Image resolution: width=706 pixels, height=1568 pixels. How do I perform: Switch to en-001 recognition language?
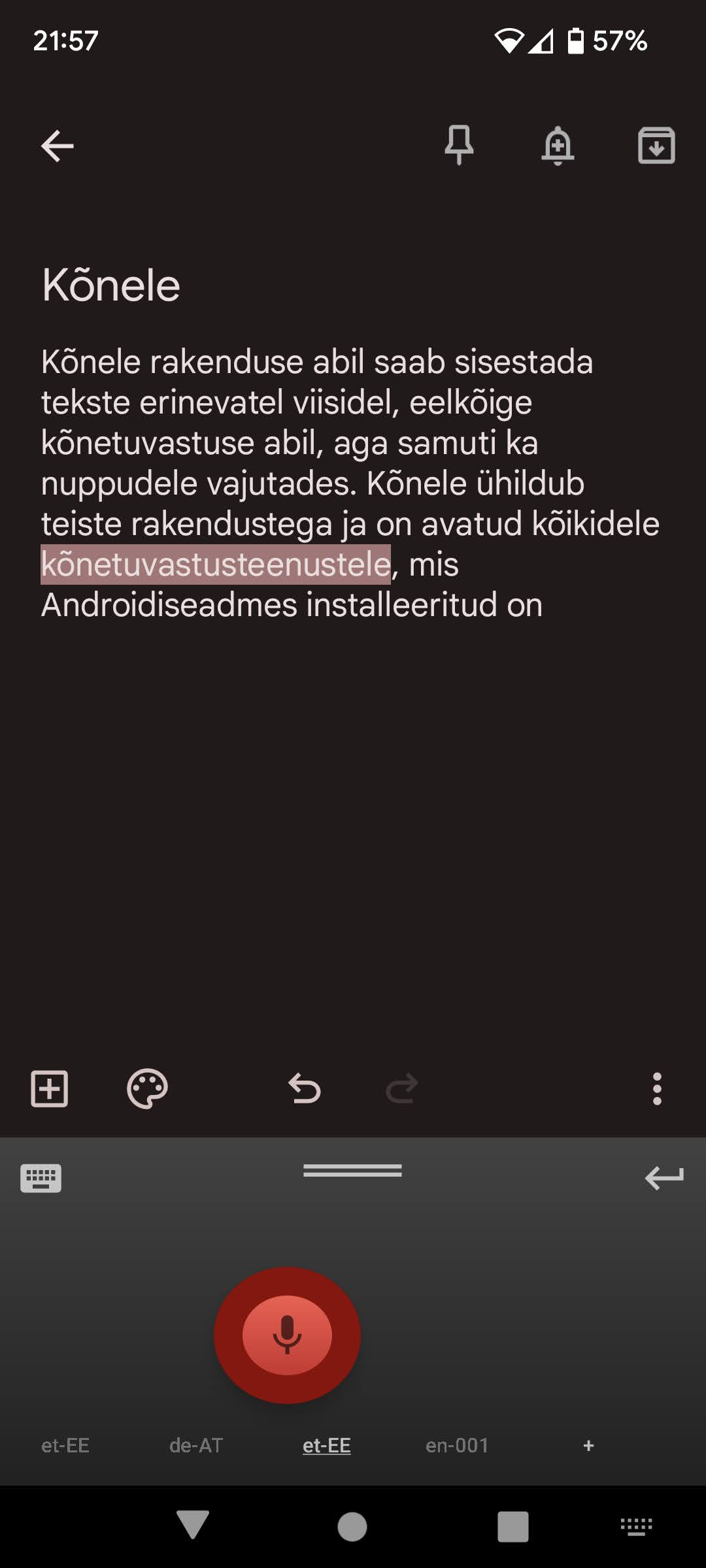coord(457,1446)
